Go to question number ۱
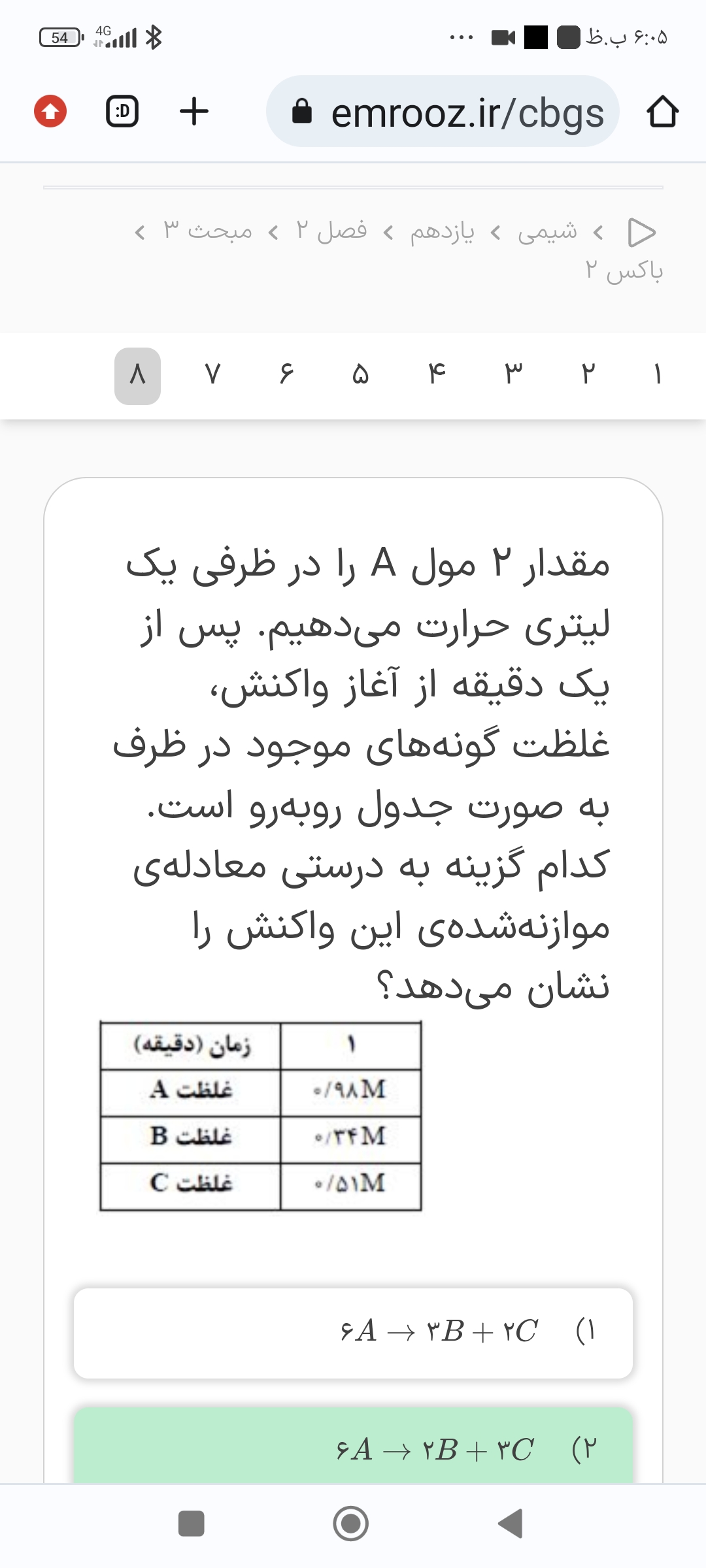This screenshot has height=1568, width=706. coord(658,376)
